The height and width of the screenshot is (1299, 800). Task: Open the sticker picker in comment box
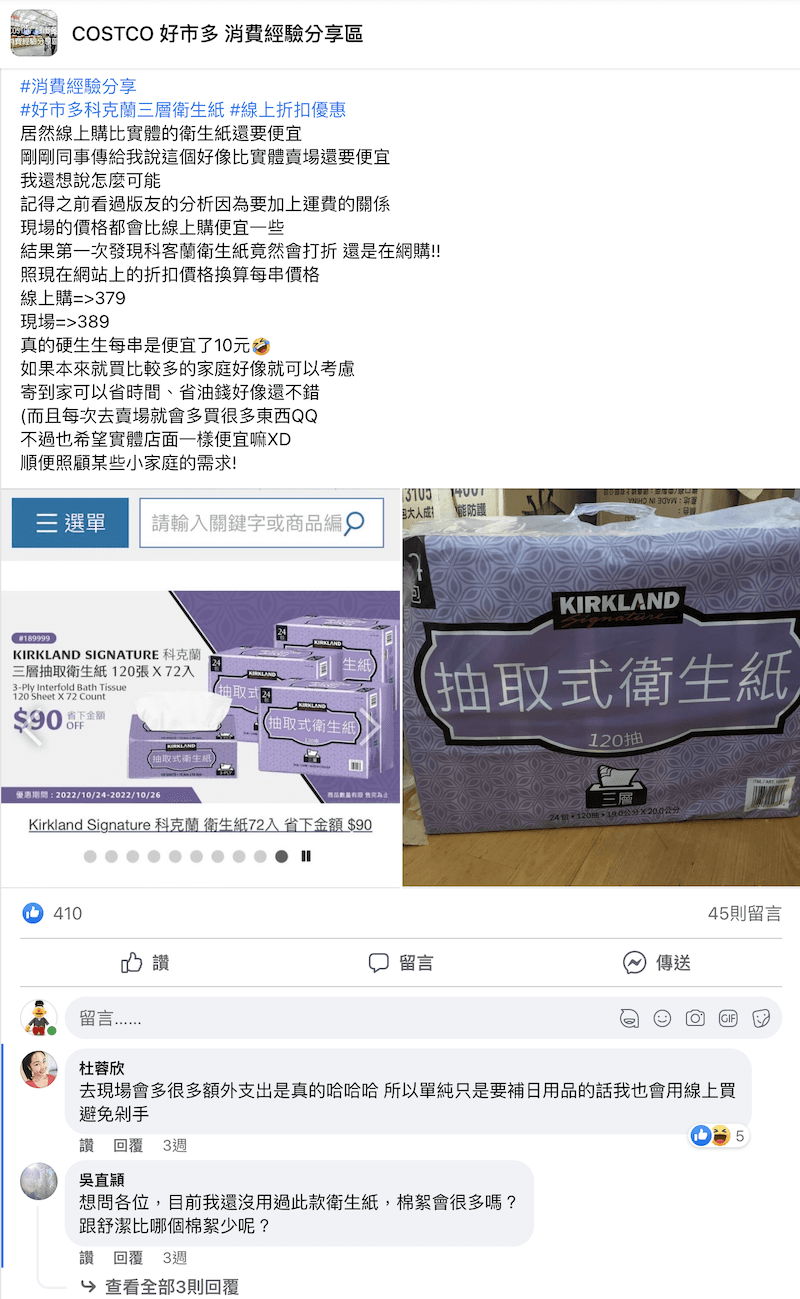pos(761,1019)
